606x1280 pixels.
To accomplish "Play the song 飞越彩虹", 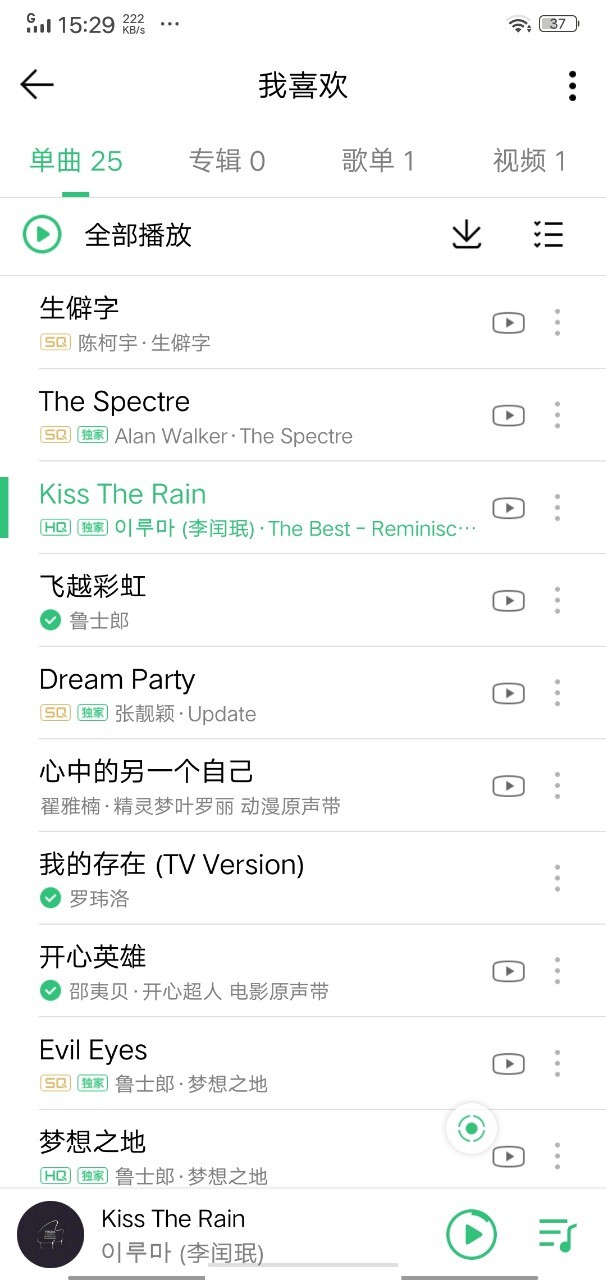I will [200, 600].
